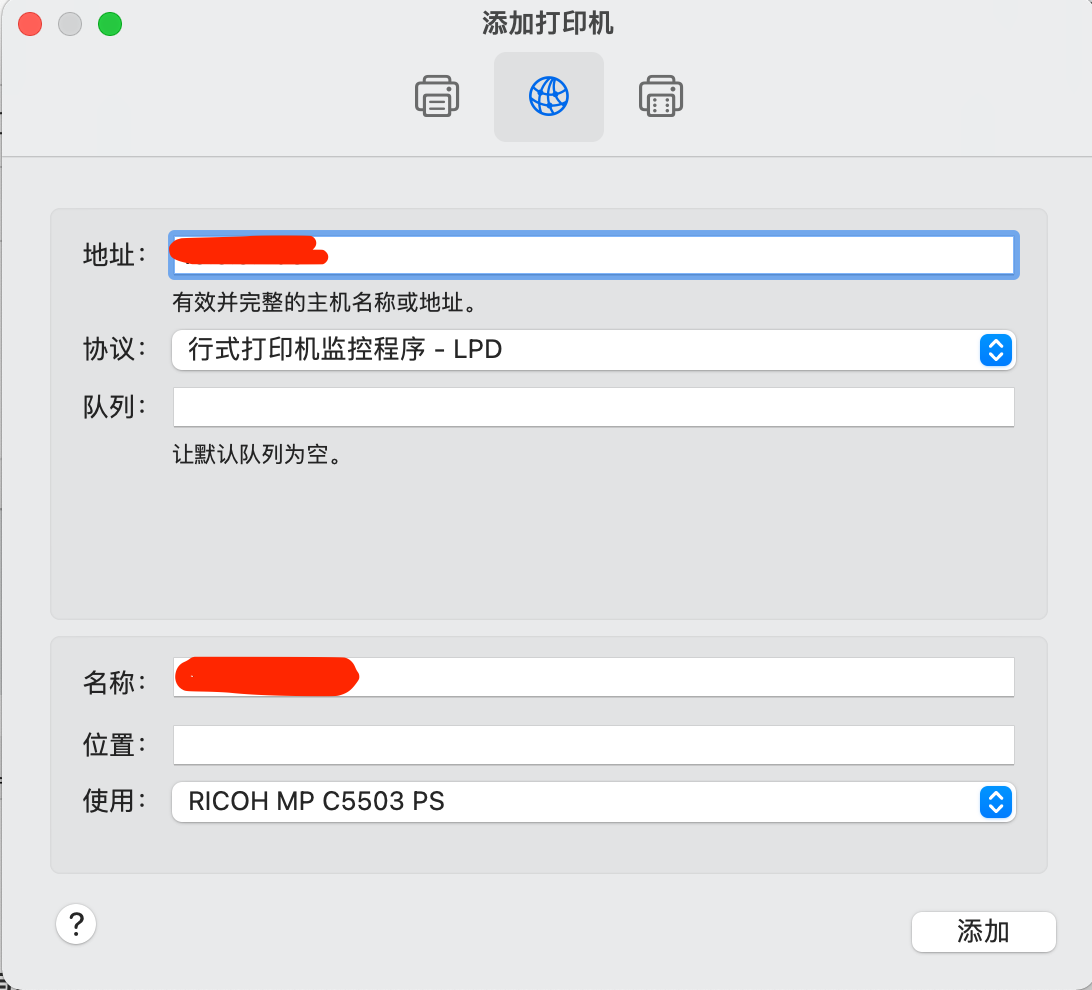Viewport: 1092px width, 990px height.
Task: Focus the 地址 address field
Action: point(593,255)
